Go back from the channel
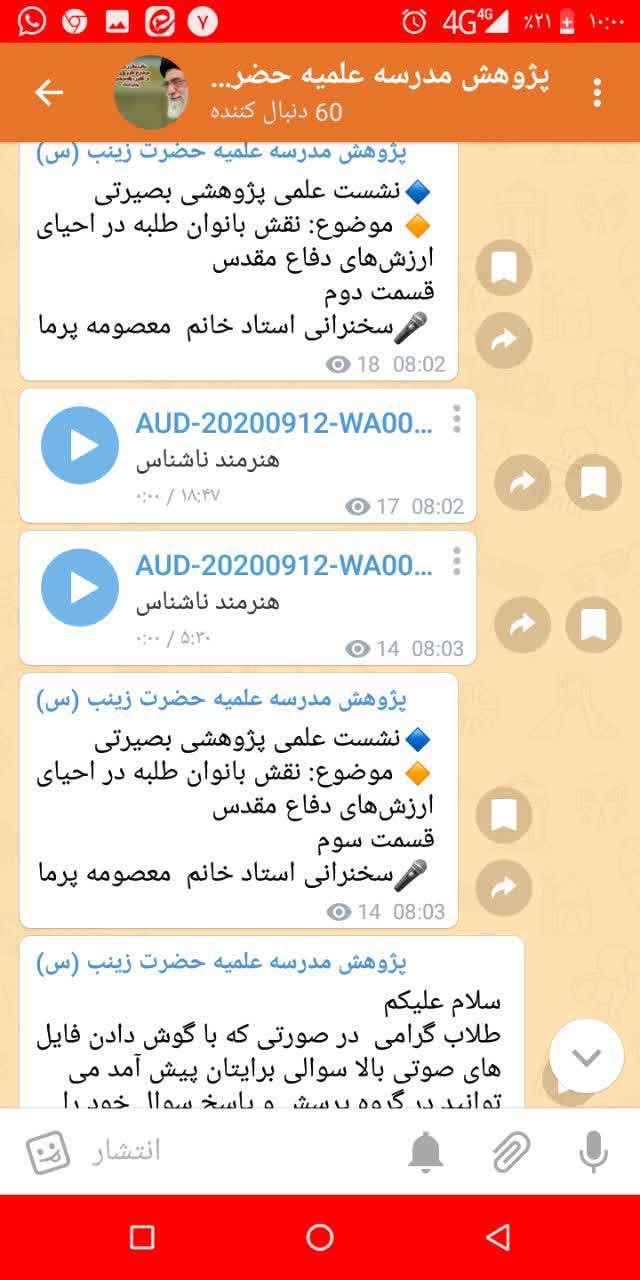Screen dimensions: 640x1280 [48, 93]
